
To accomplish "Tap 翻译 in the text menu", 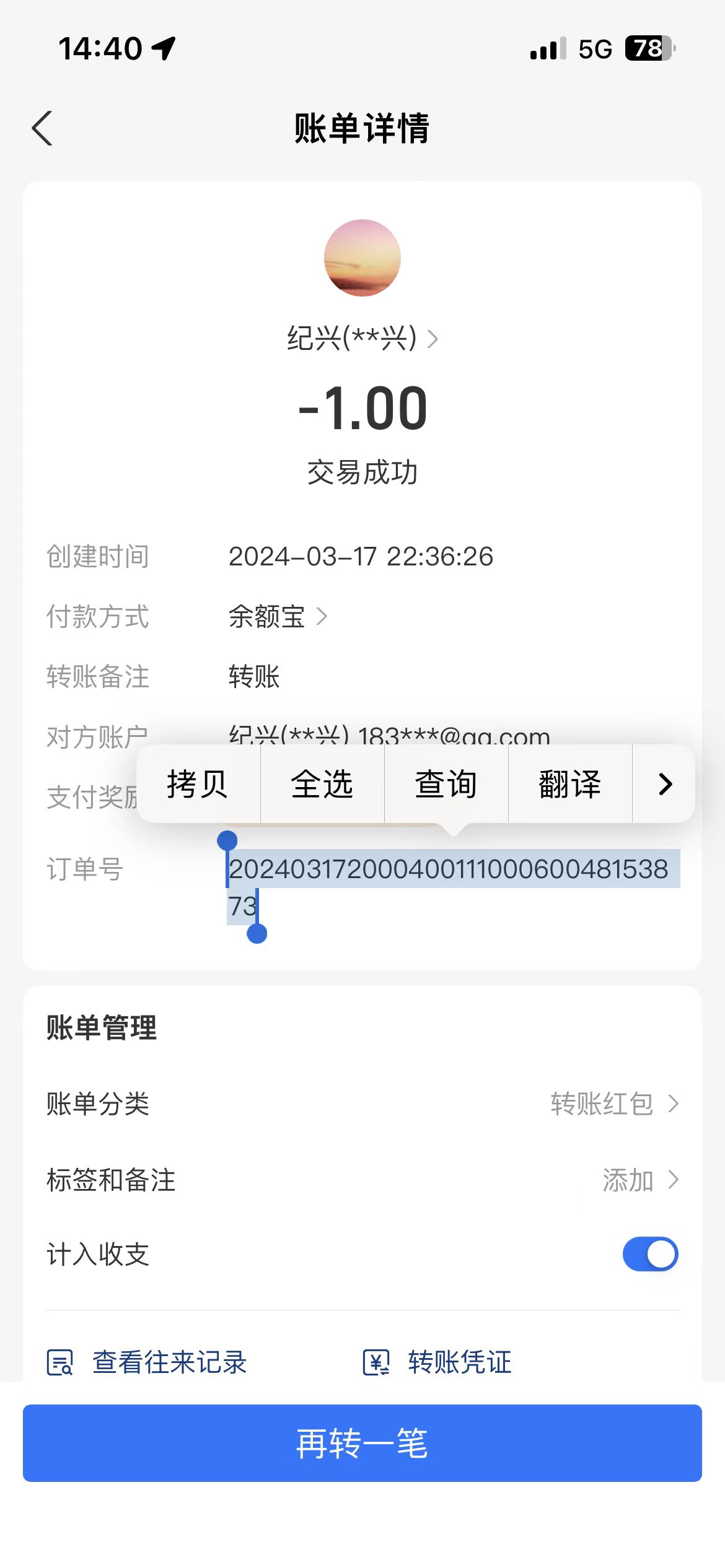I will coord(570,784).
